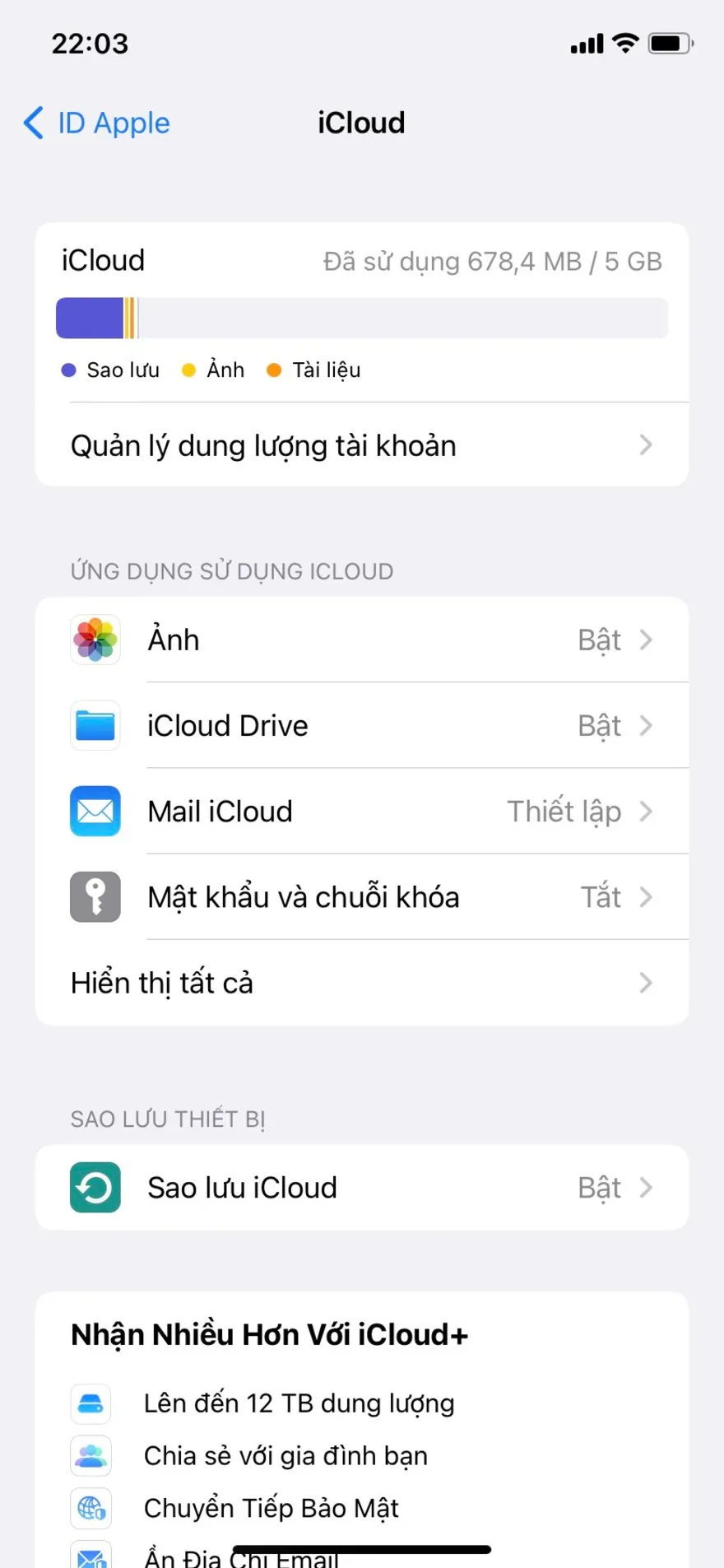Screen dimensions: 724x1568
Task: Tap Hiển thị tất cả to show all apps
Action: (161, 982)
